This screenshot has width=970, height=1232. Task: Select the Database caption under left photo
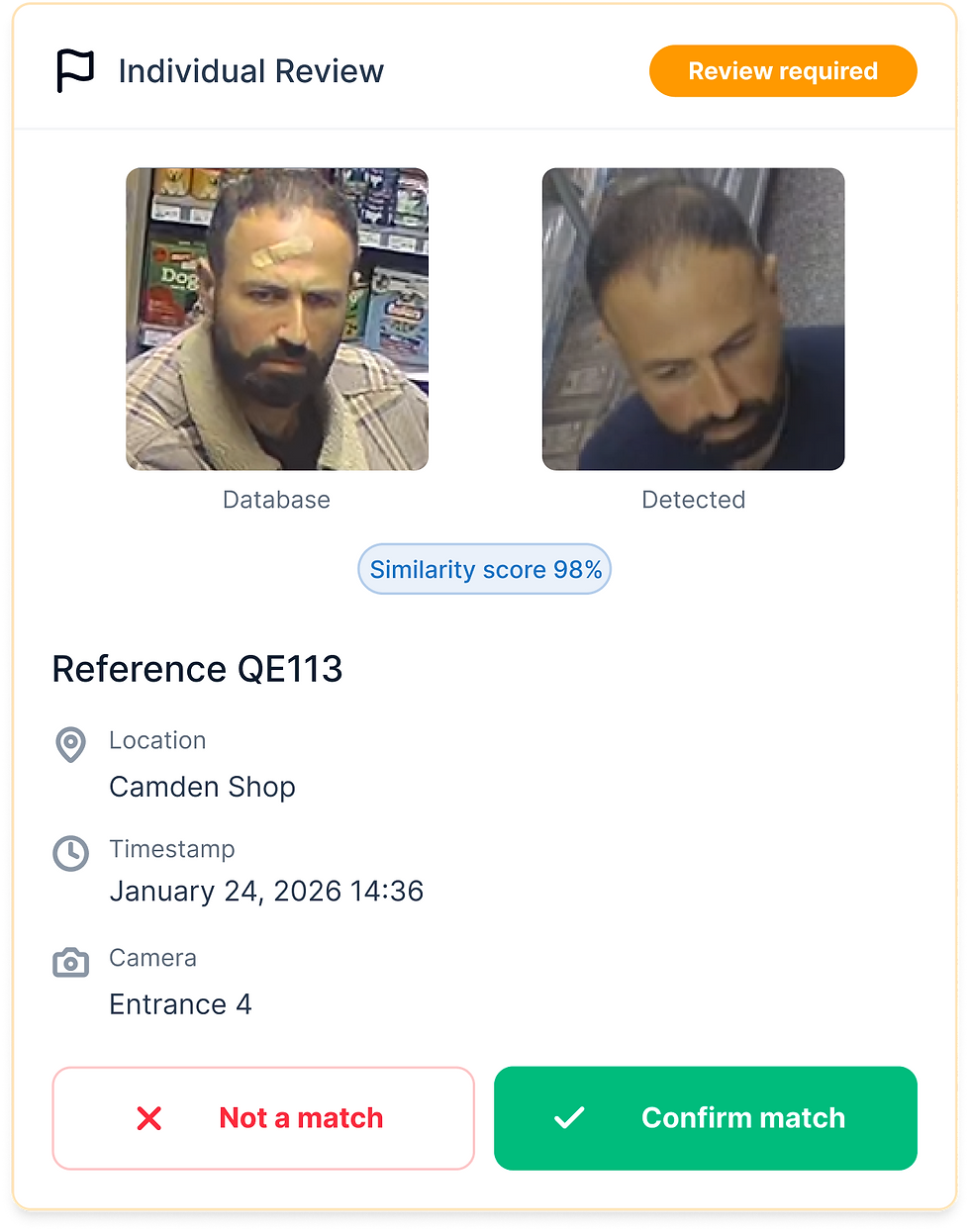point(277,500)
